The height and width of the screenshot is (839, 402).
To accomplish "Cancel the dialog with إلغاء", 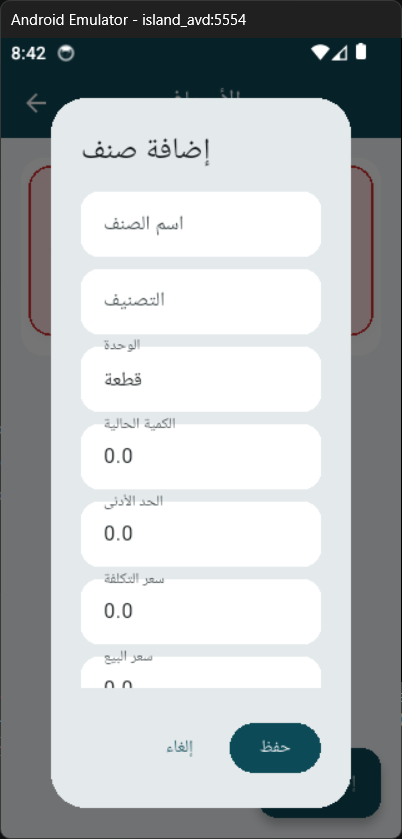I will (180, 748).
